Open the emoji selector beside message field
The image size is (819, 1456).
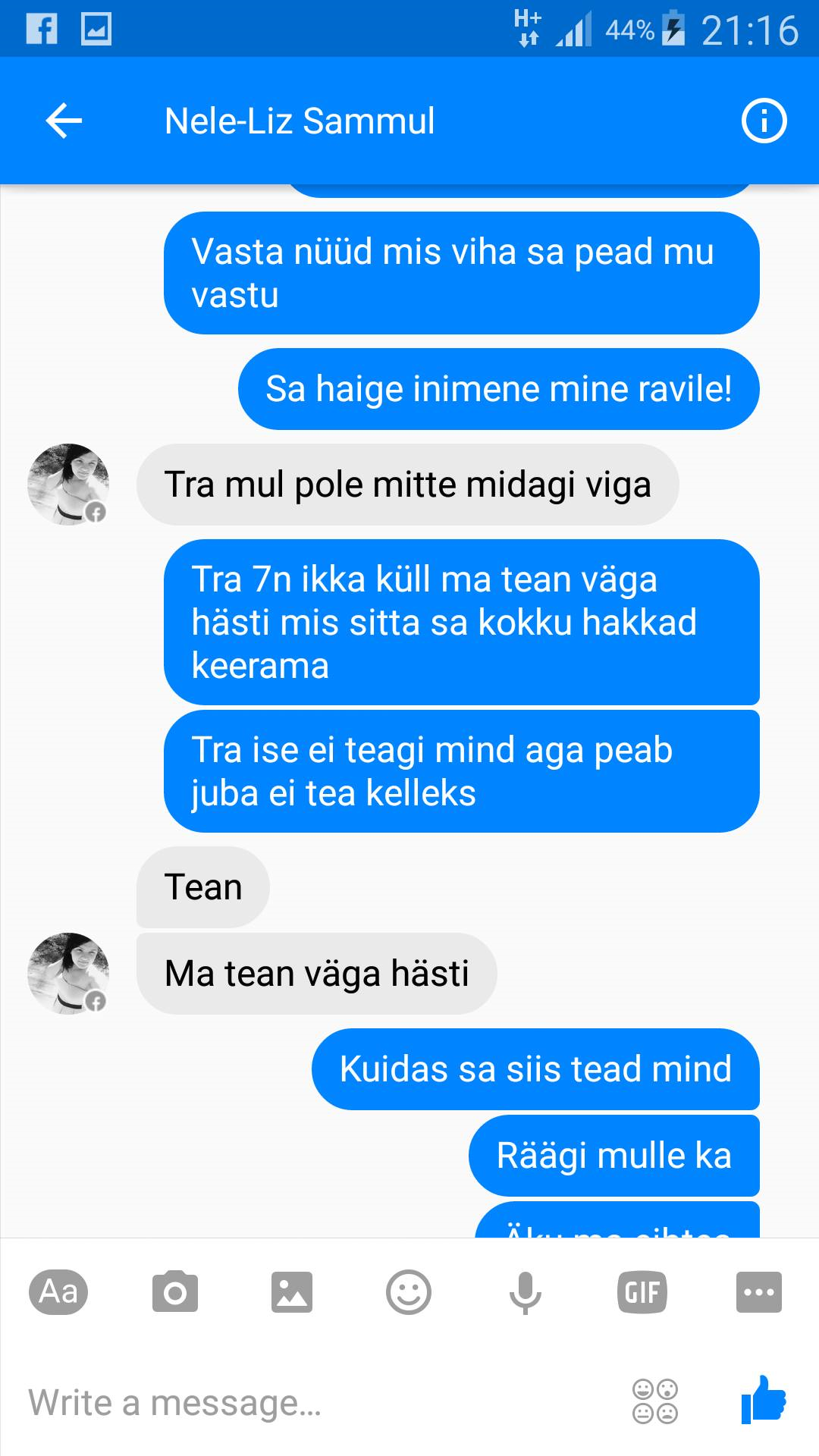point(656,1401)
